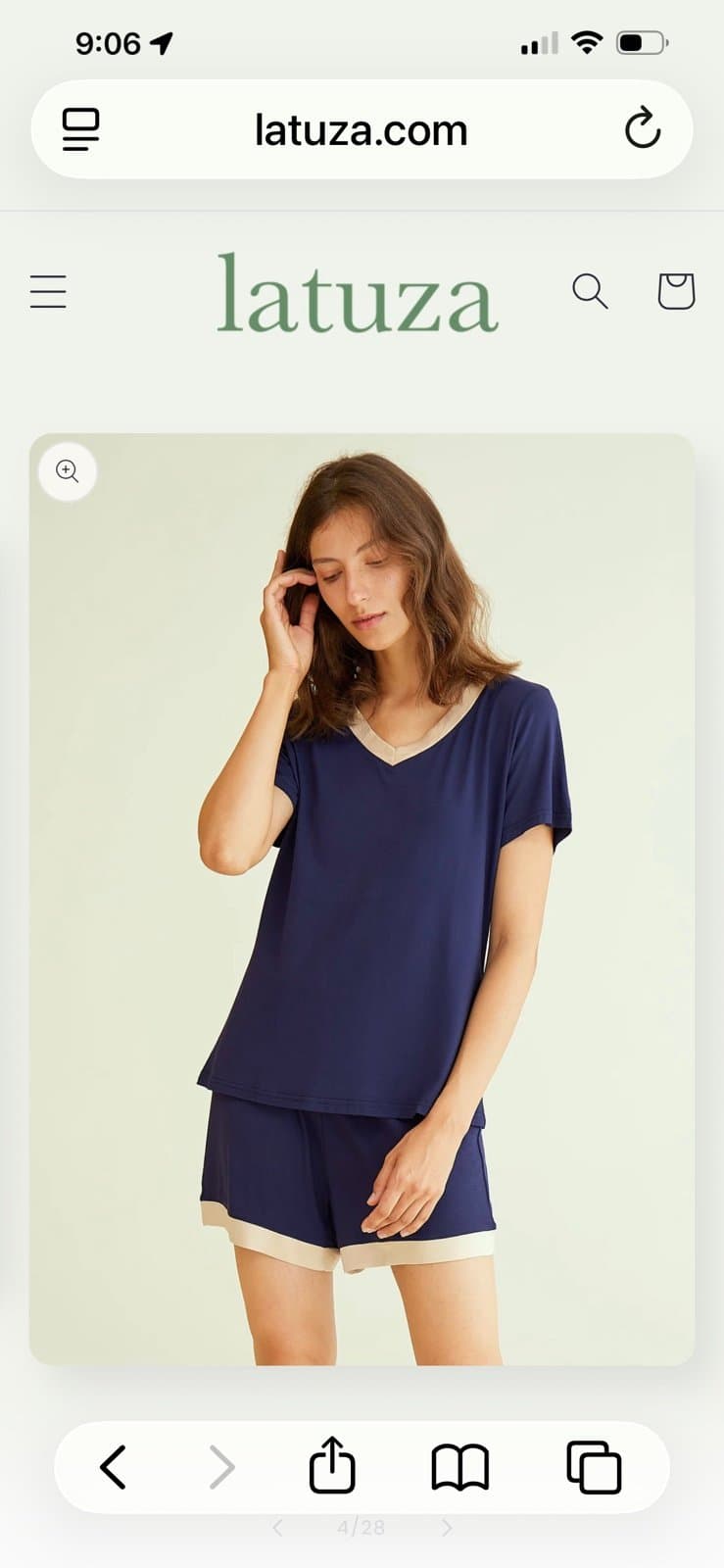Go to the latuza home page logo
The height and width of the screenshot is (1568, 724).
358,293
